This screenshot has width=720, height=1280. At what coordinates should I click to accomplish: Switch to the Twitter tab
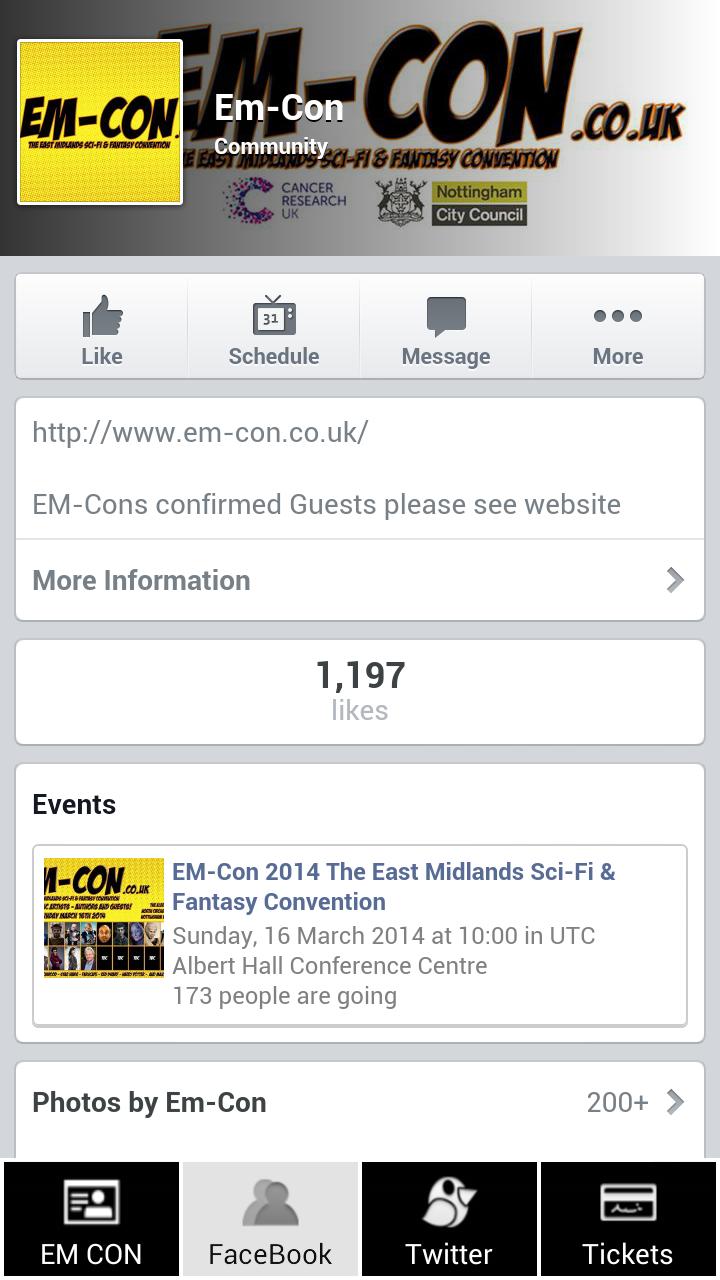pyautogui.click(x=449, y=1220)
